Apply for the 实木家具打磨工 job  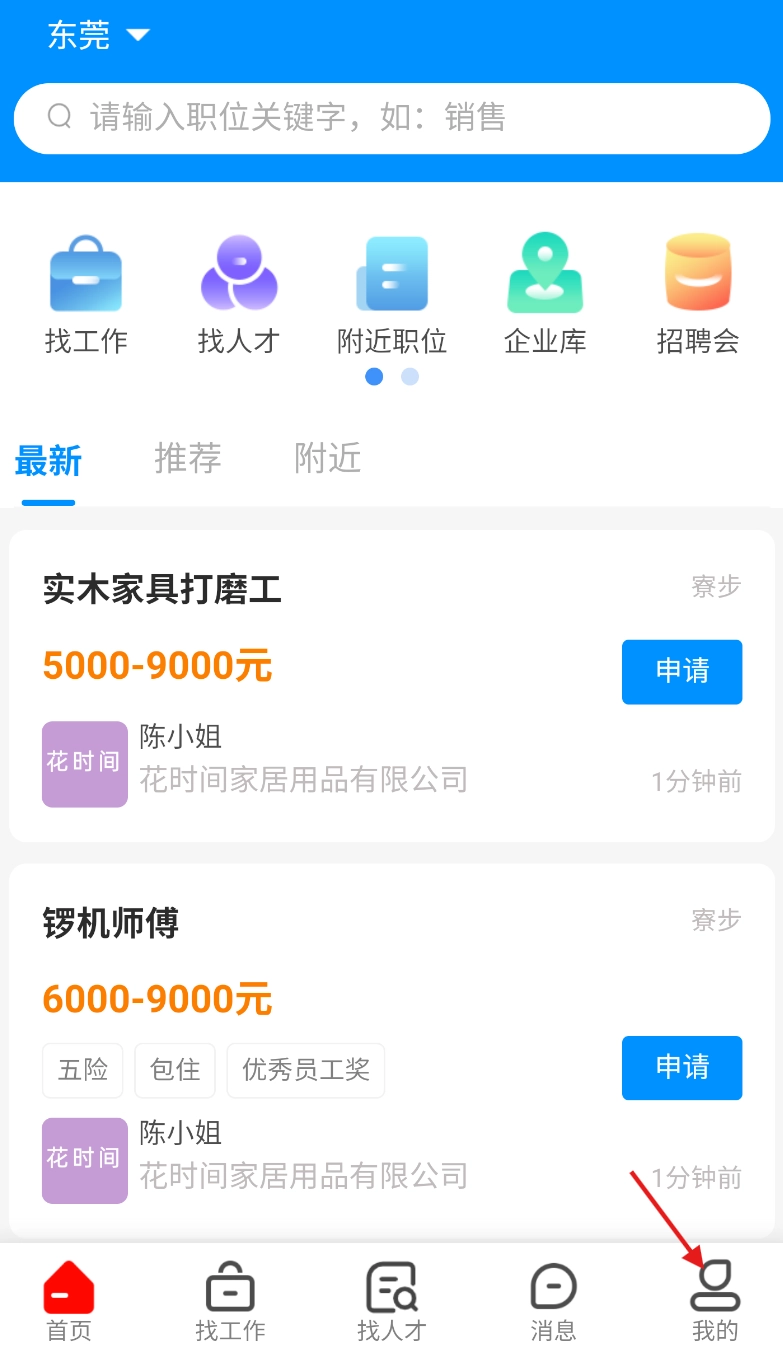681,671
